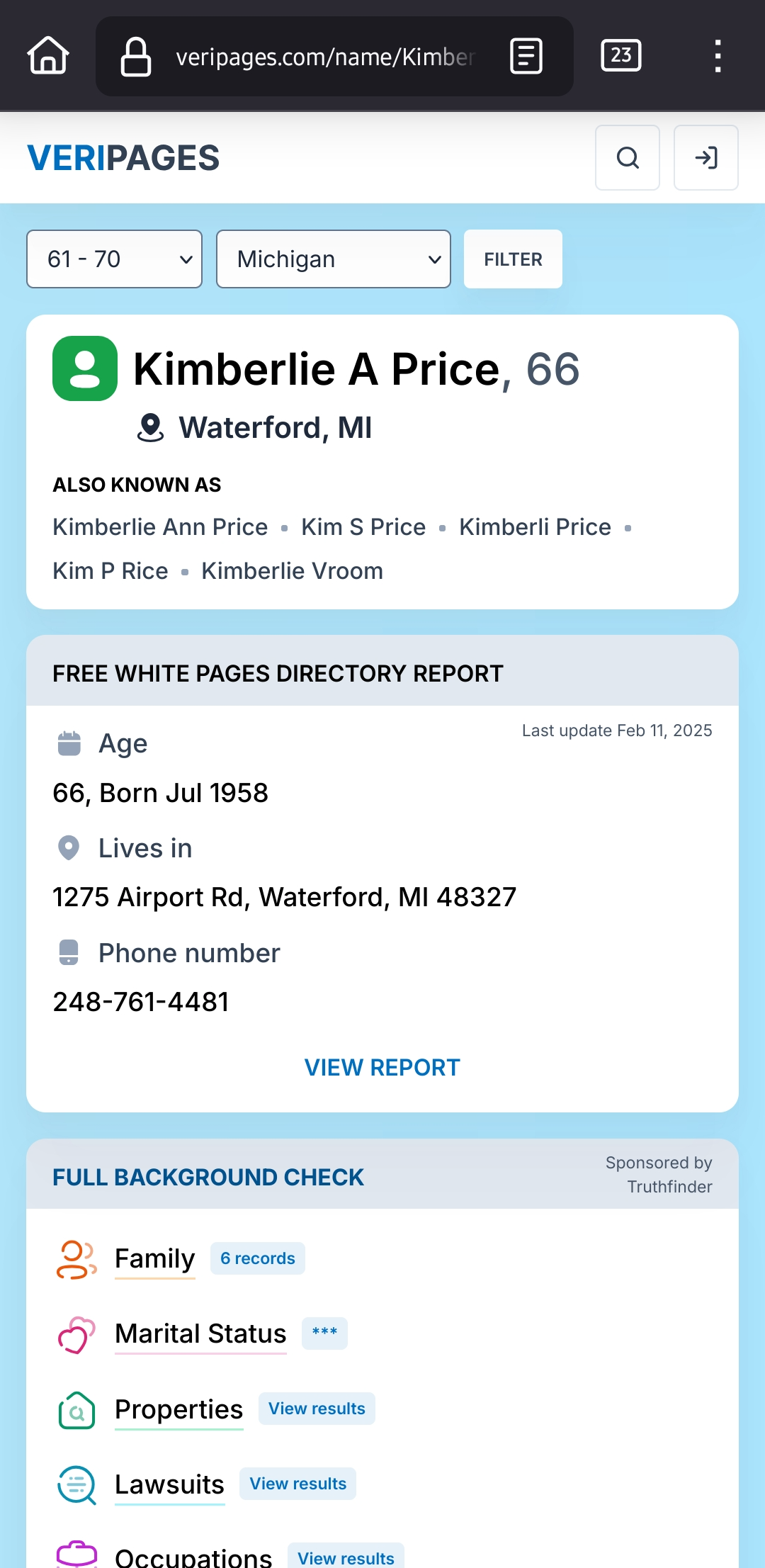Open the Full Background Check heading link
Viewport: 765px width, 1568px height.
click(x=208, y=1178)
